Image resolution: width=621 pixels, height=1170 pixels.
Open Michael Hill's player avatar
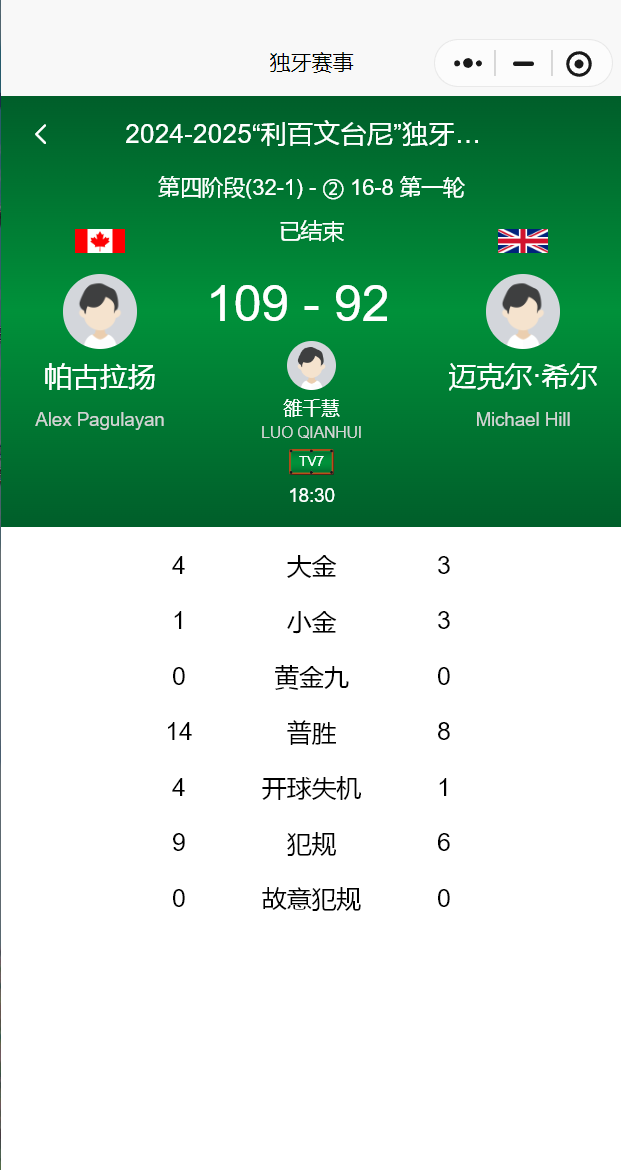point(522,311)
